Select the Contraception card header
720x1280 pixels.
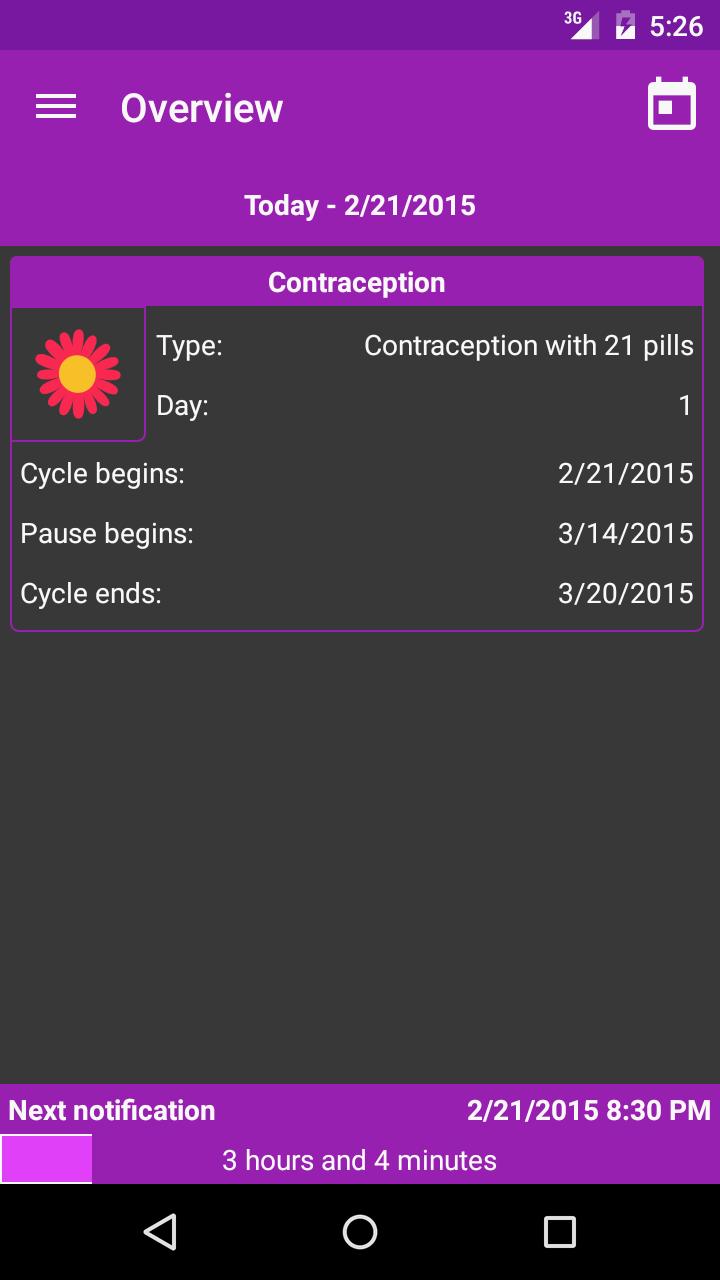point(356,282)
